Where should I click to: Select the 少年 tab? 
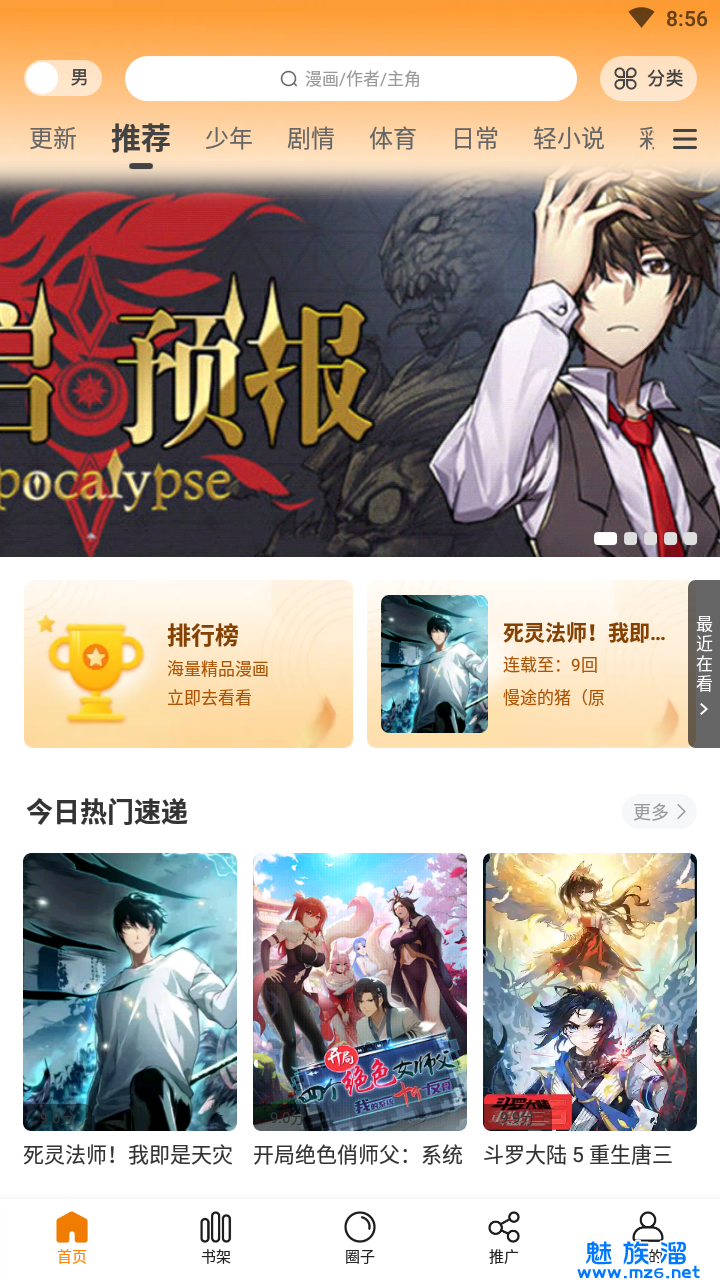[x=229, y=139]
